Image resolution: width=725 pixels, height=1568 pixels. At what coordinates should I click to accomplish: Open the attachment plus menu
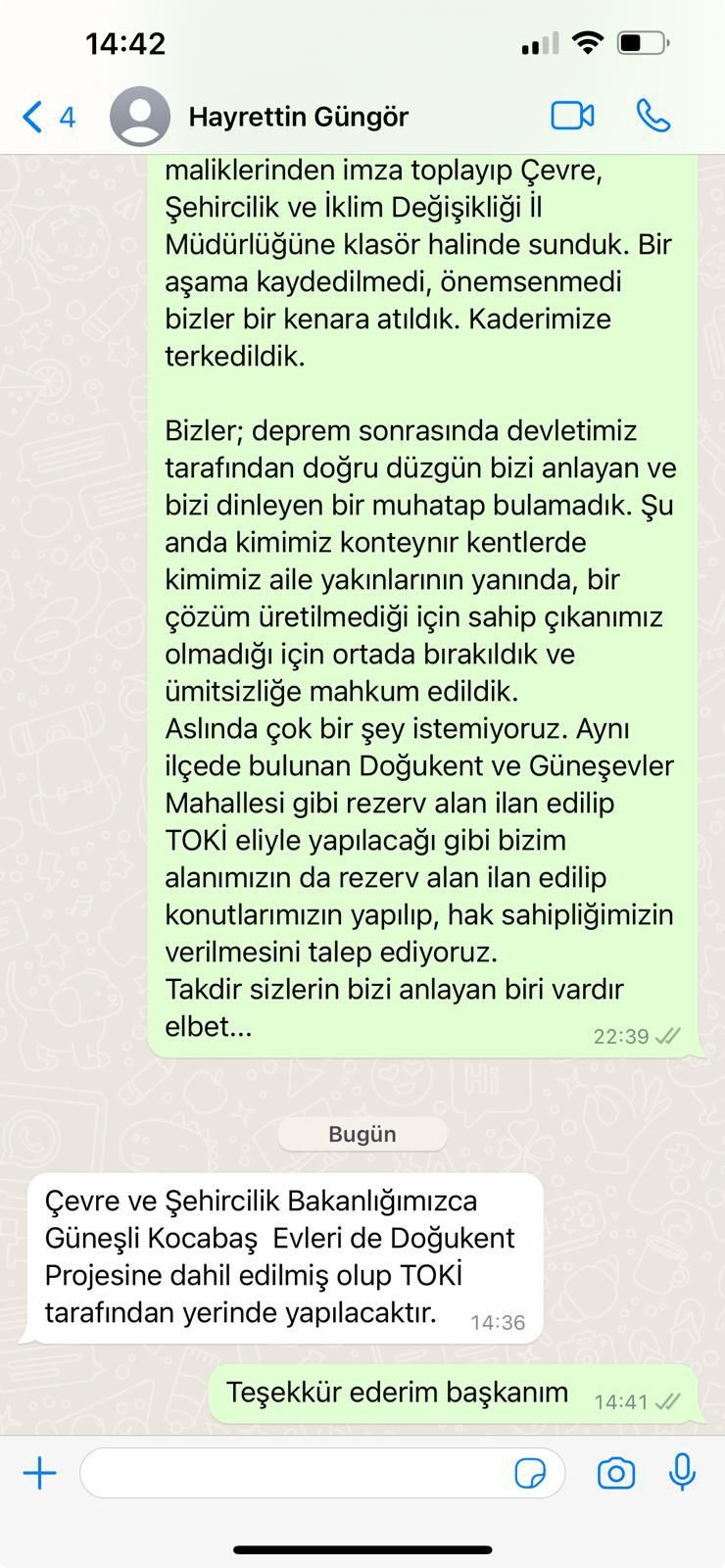(40, 1473)
